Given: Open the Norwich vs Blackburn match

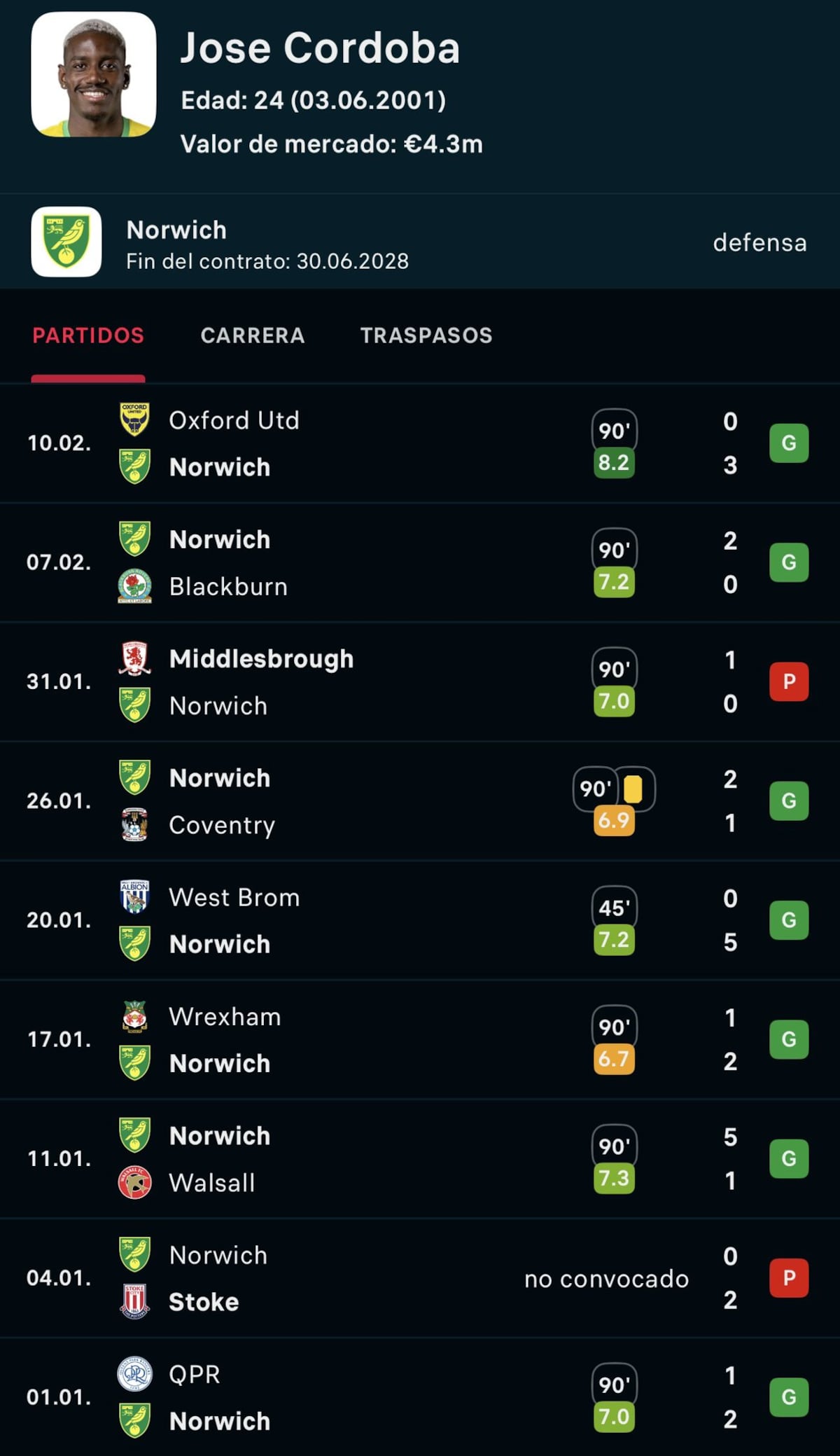Looking at the screenshot, I should pyautogui.click(x=420, y=562).
